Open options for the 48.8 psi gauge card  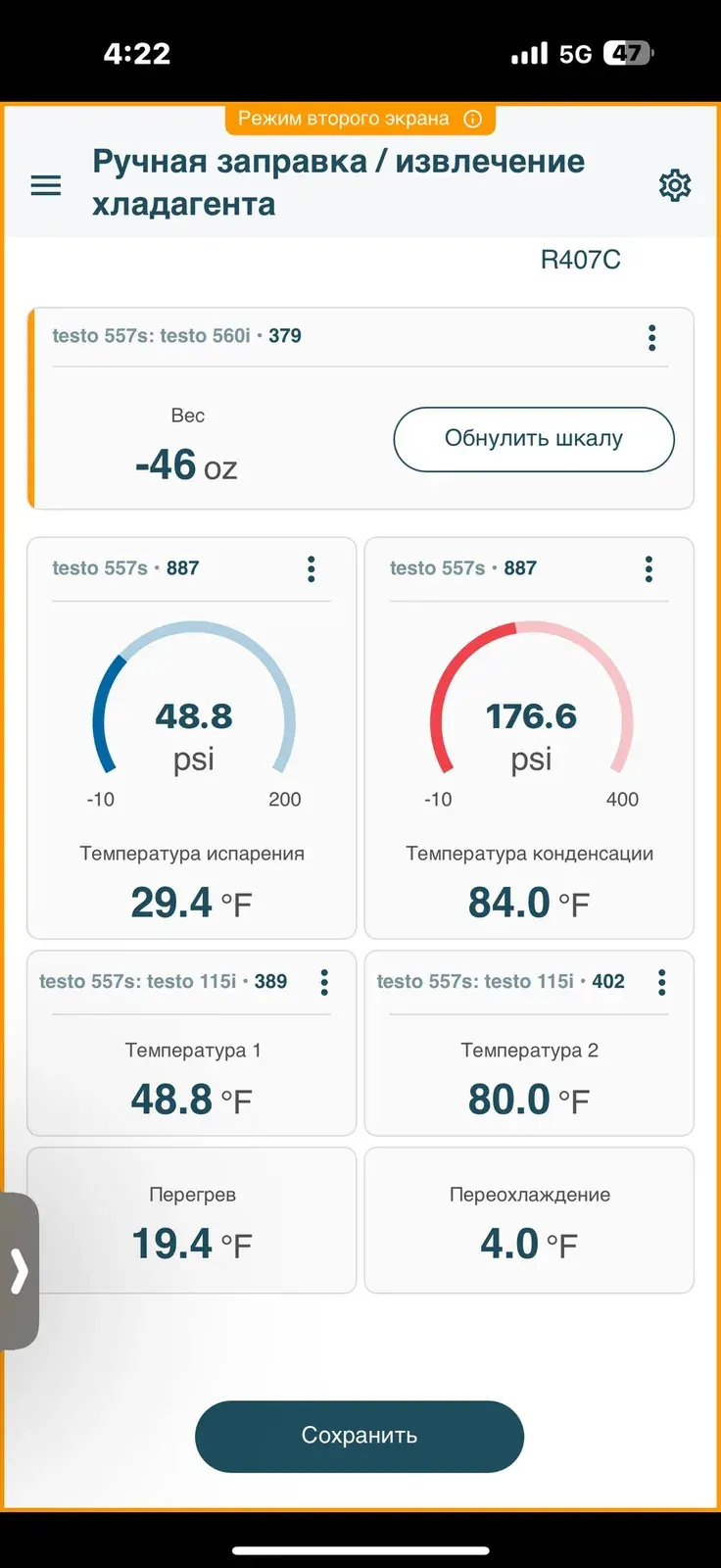312,569
